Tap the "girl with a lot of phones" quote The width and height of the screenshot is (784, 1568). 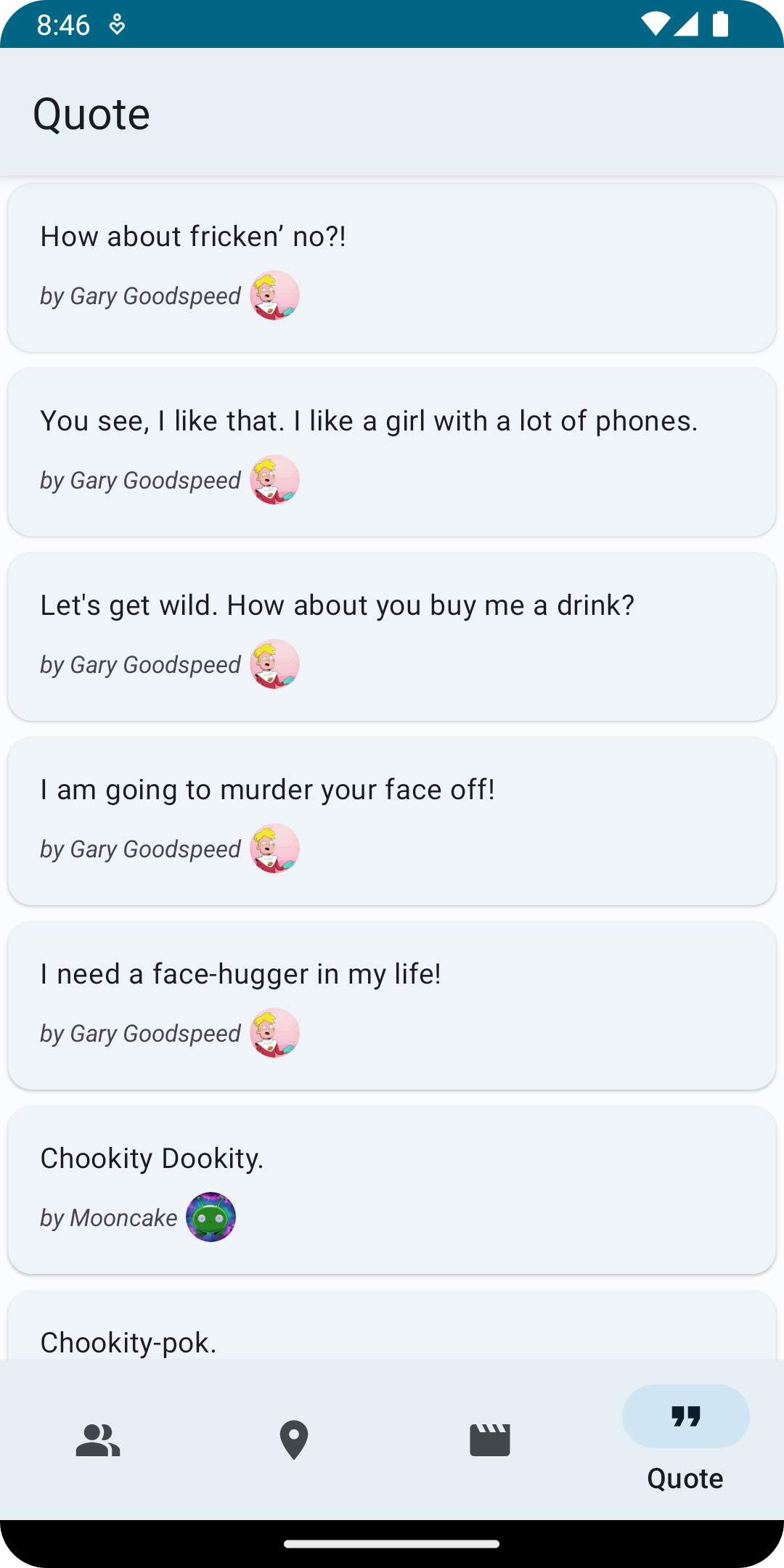coord(392,452)
